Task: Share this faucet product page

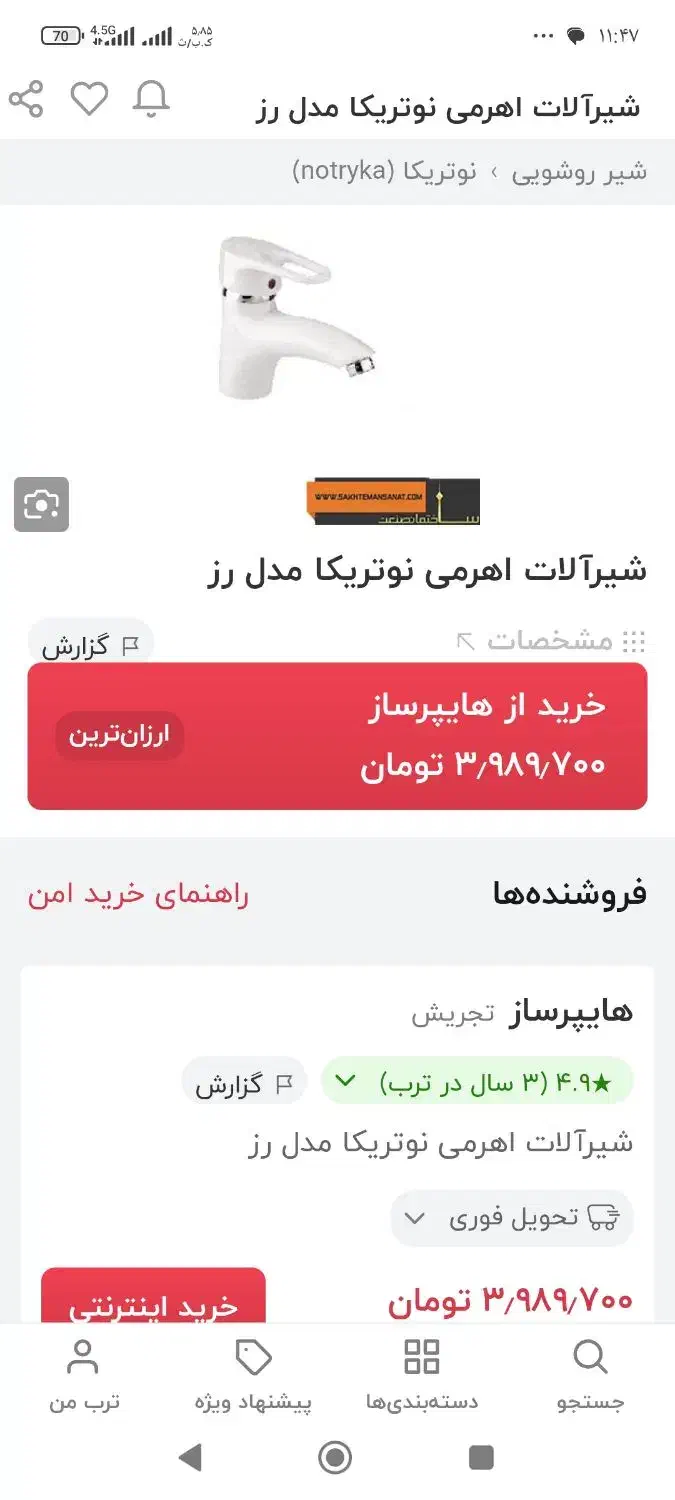Action: coord(26,100)
